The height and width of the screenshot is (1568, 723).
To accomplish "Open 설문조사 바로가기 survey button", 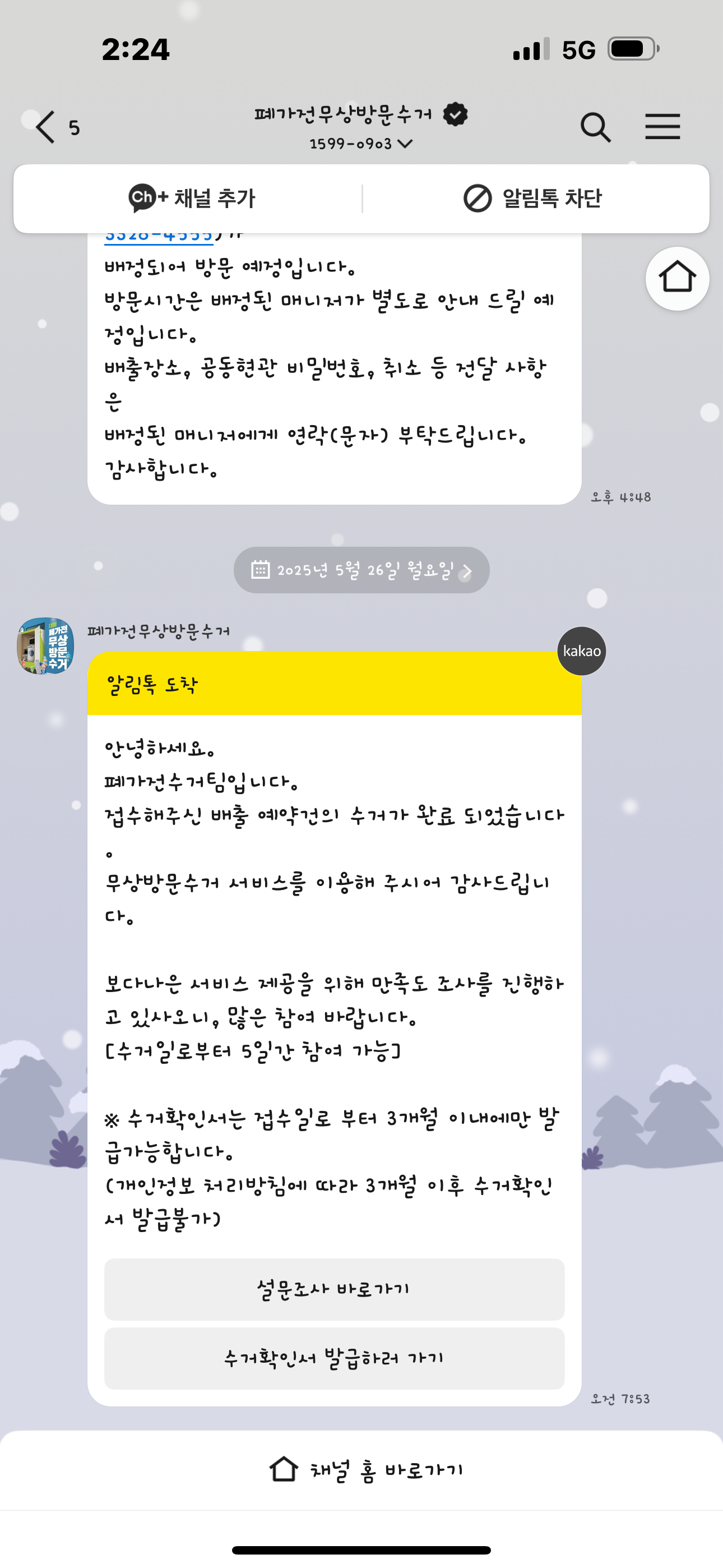I will pyautogui.click(x=334, y=1289).
